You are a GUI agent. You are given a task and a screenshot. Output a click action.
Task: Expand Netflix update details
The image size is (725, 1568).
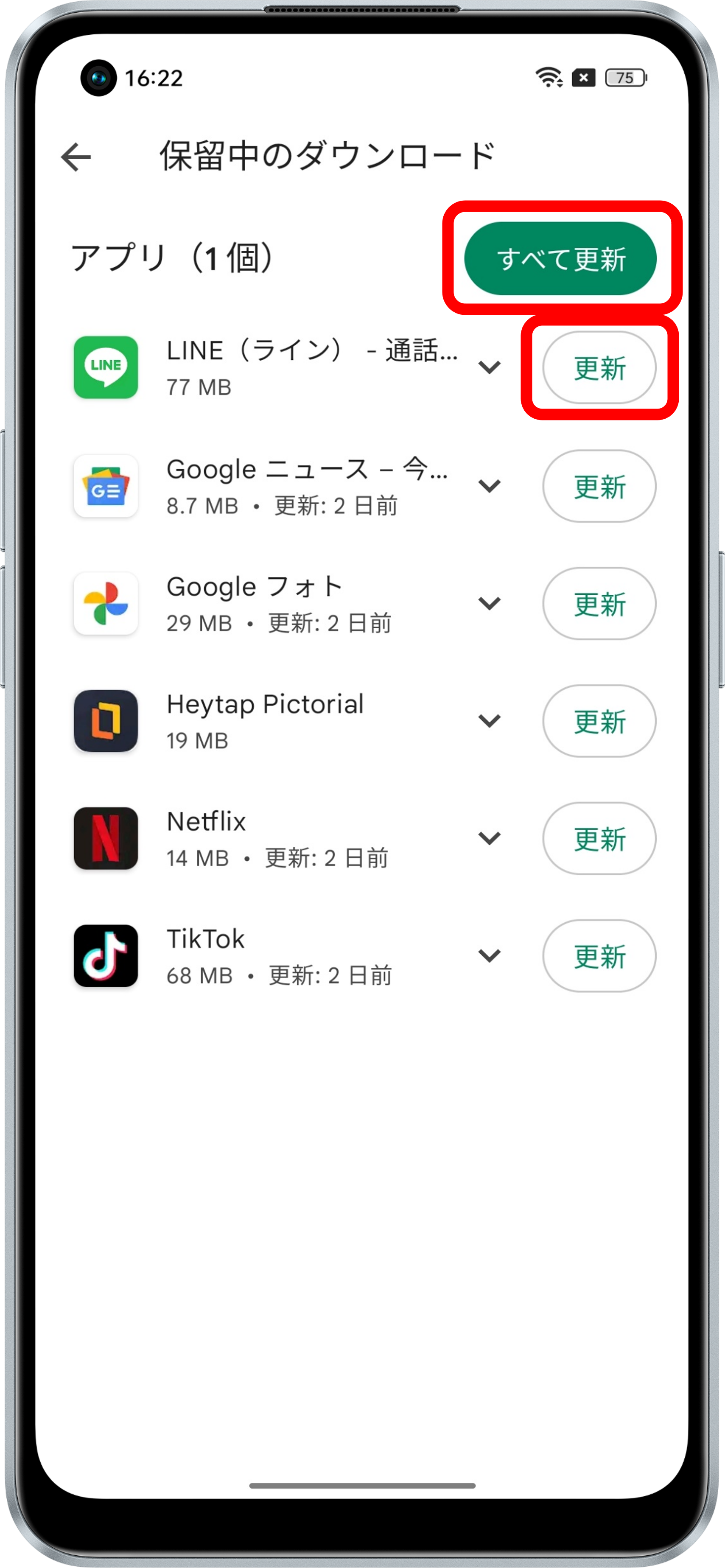pos(490,838)
